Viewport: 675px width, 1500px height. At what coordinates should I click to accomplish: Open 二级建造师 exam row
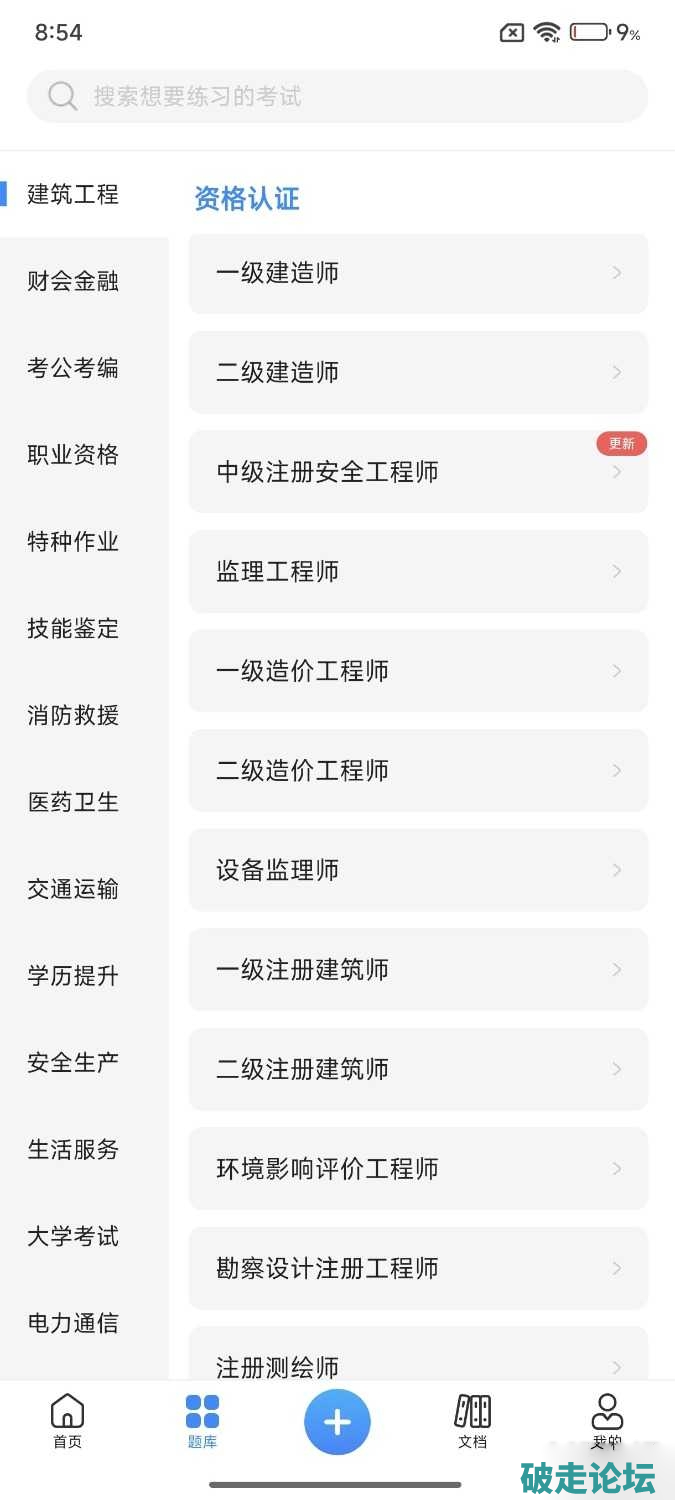pos(418,372)
